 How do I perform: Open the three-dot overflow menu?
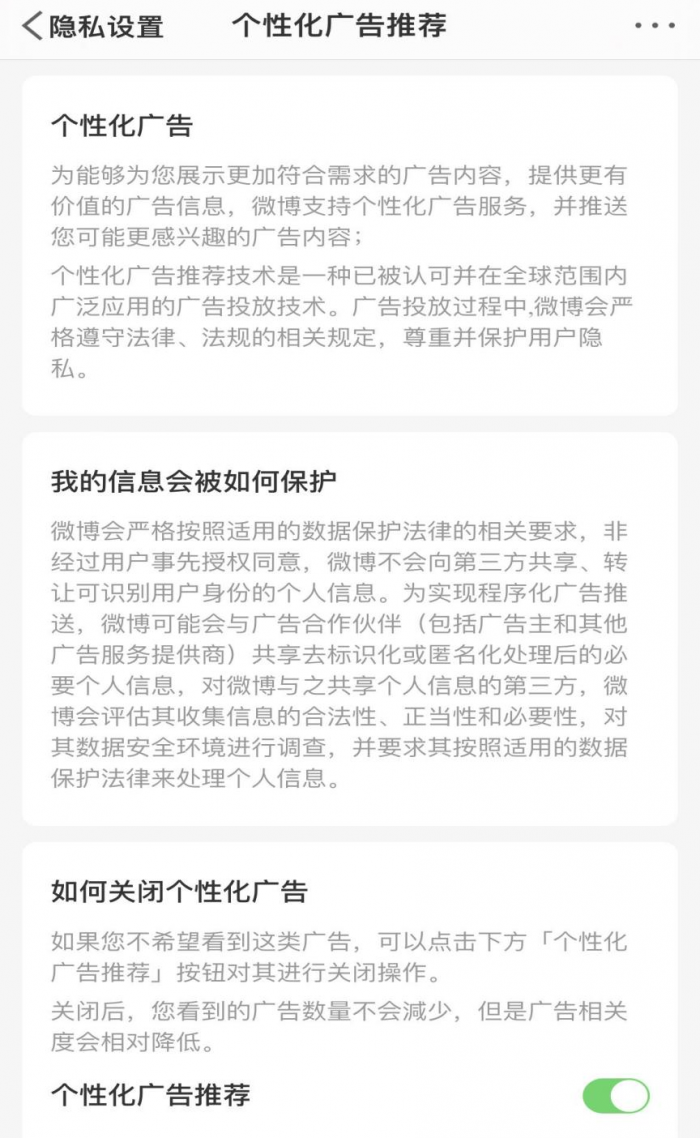[655, 26]
